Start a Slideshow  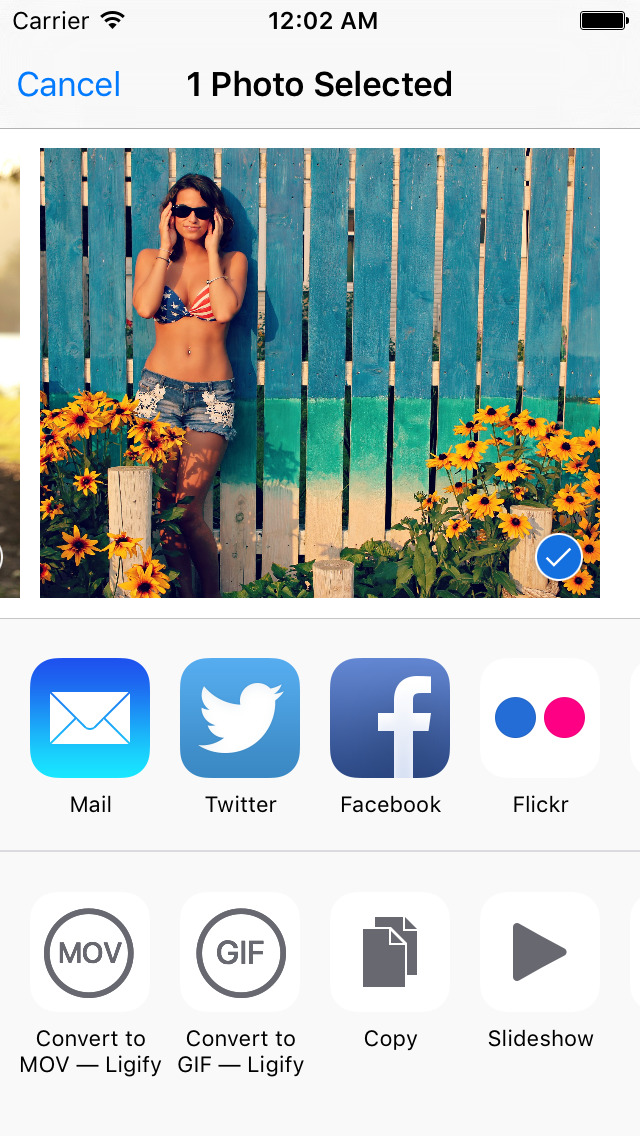point(540,952)
